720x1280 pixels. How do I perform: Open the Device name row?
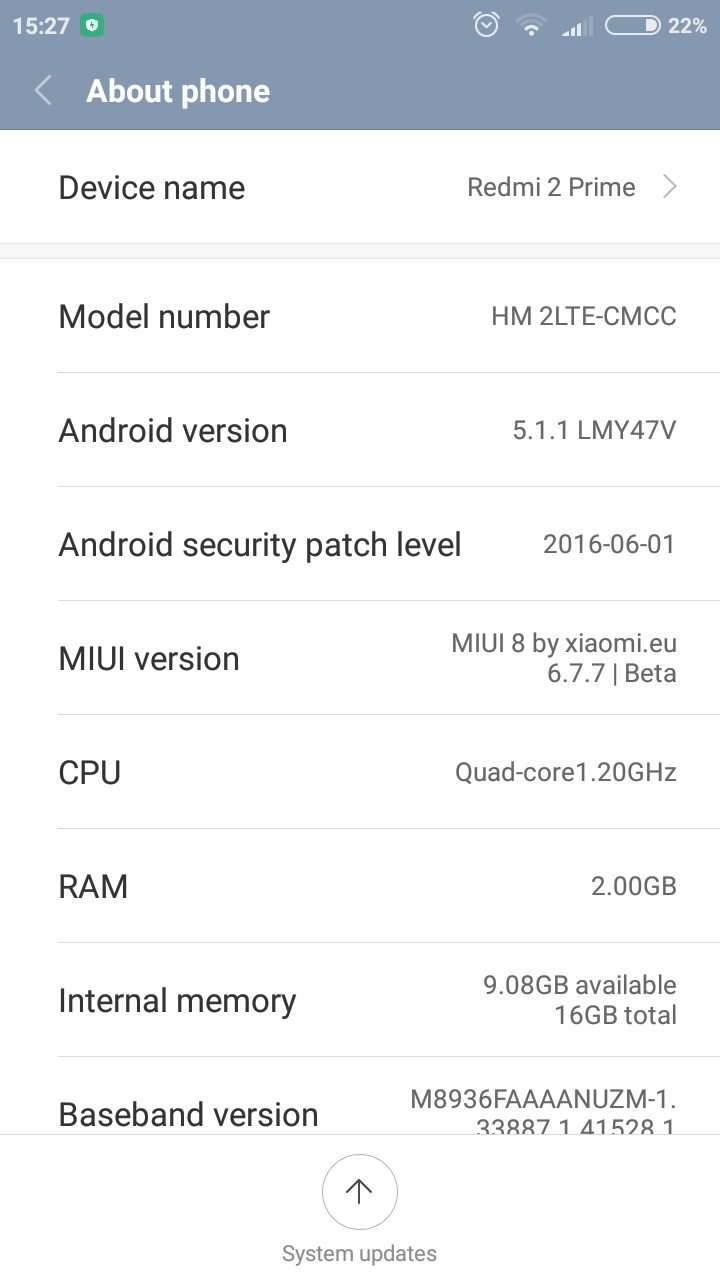360,187
